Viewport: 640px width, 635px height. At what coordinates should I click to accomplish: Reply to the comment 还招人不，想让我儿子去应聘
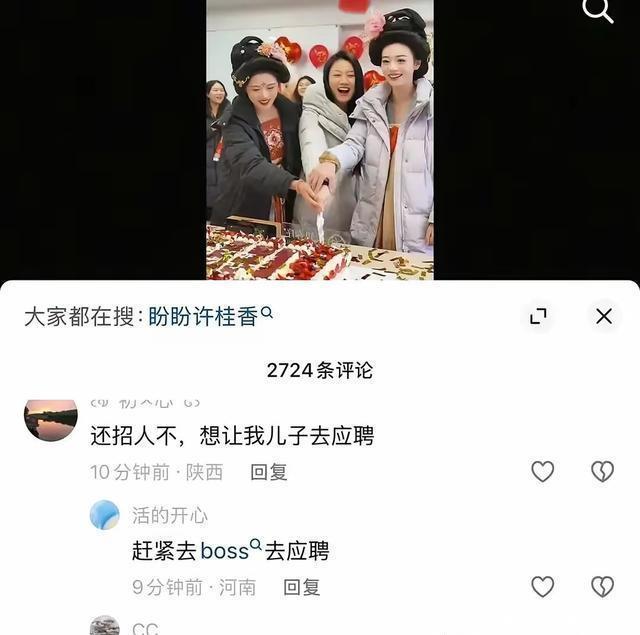pyautogui.click(x=268, y=472)
